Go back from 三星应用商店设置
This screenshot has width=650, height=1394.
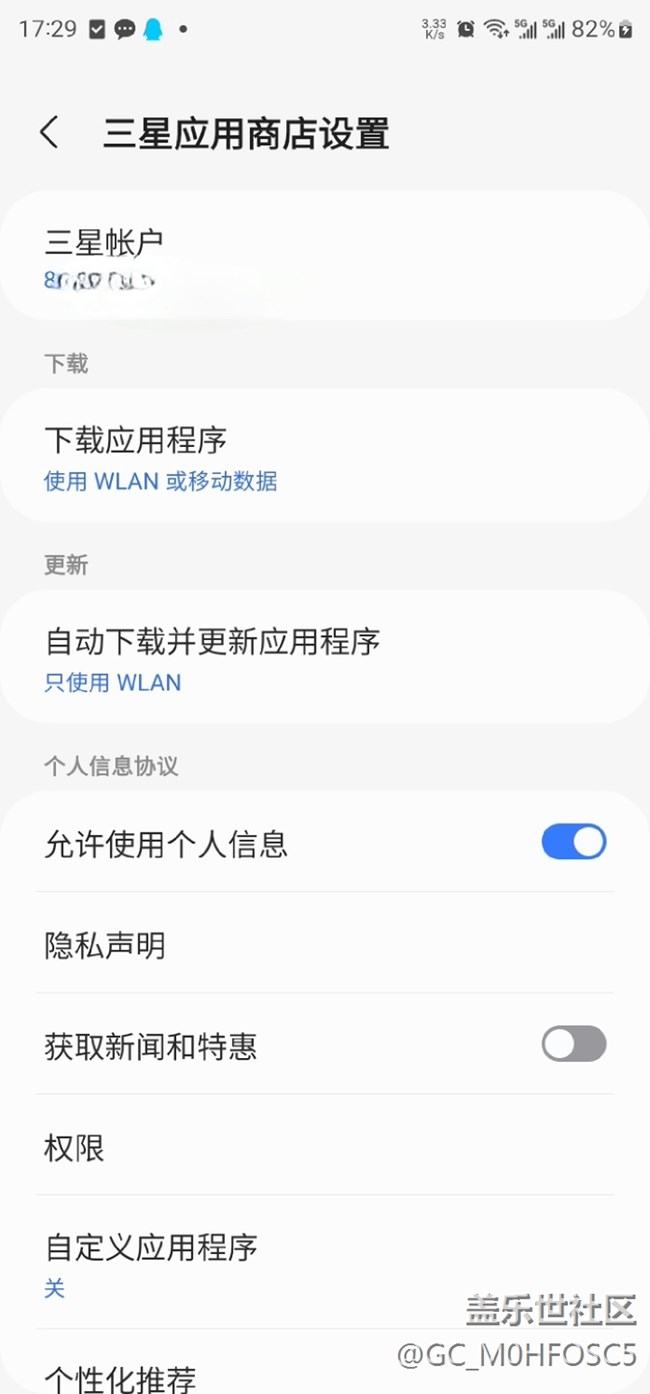[49, 133]
